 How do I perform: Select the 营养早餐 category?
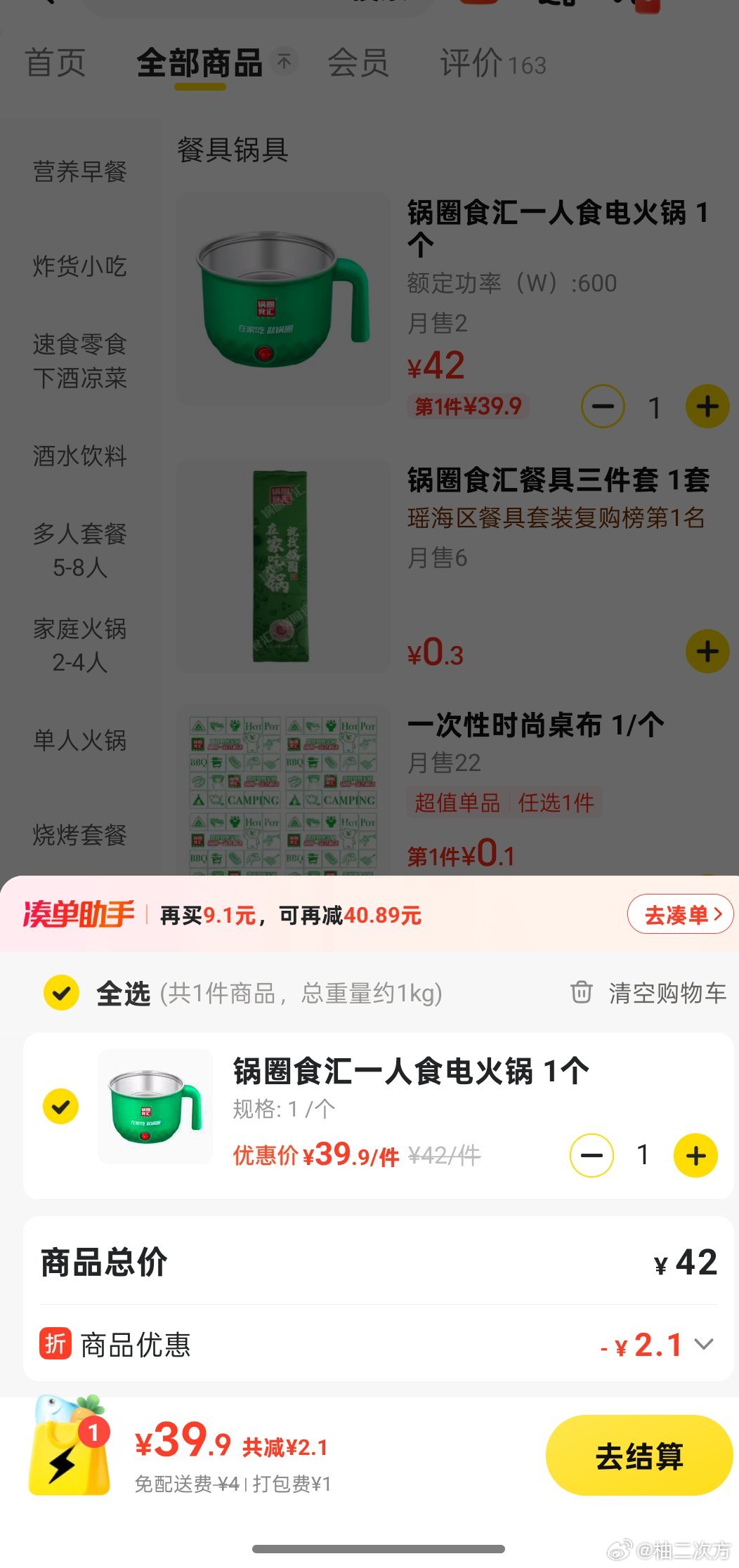pyautogui.click(x=79, y=171)
